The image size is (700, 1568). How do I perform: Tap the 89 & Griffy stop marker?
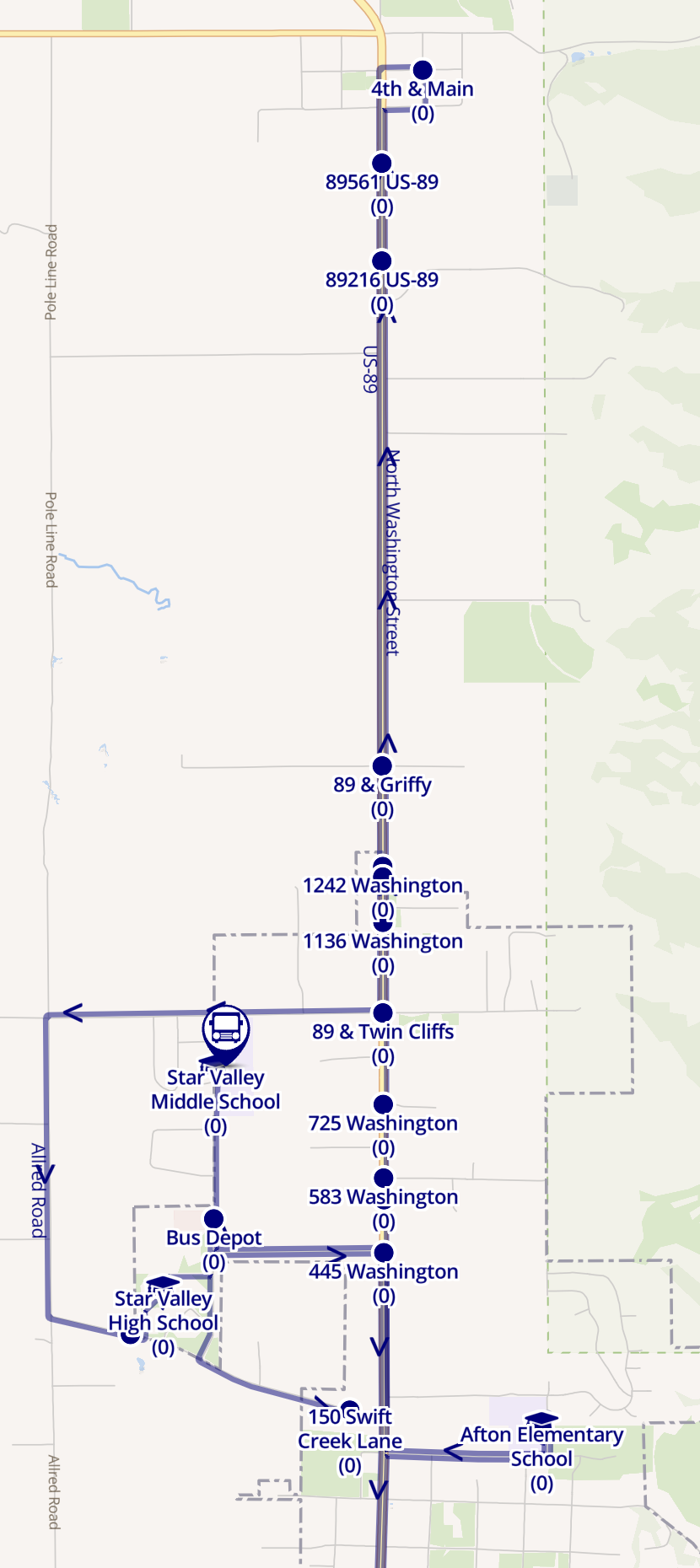tap(382, 765)
